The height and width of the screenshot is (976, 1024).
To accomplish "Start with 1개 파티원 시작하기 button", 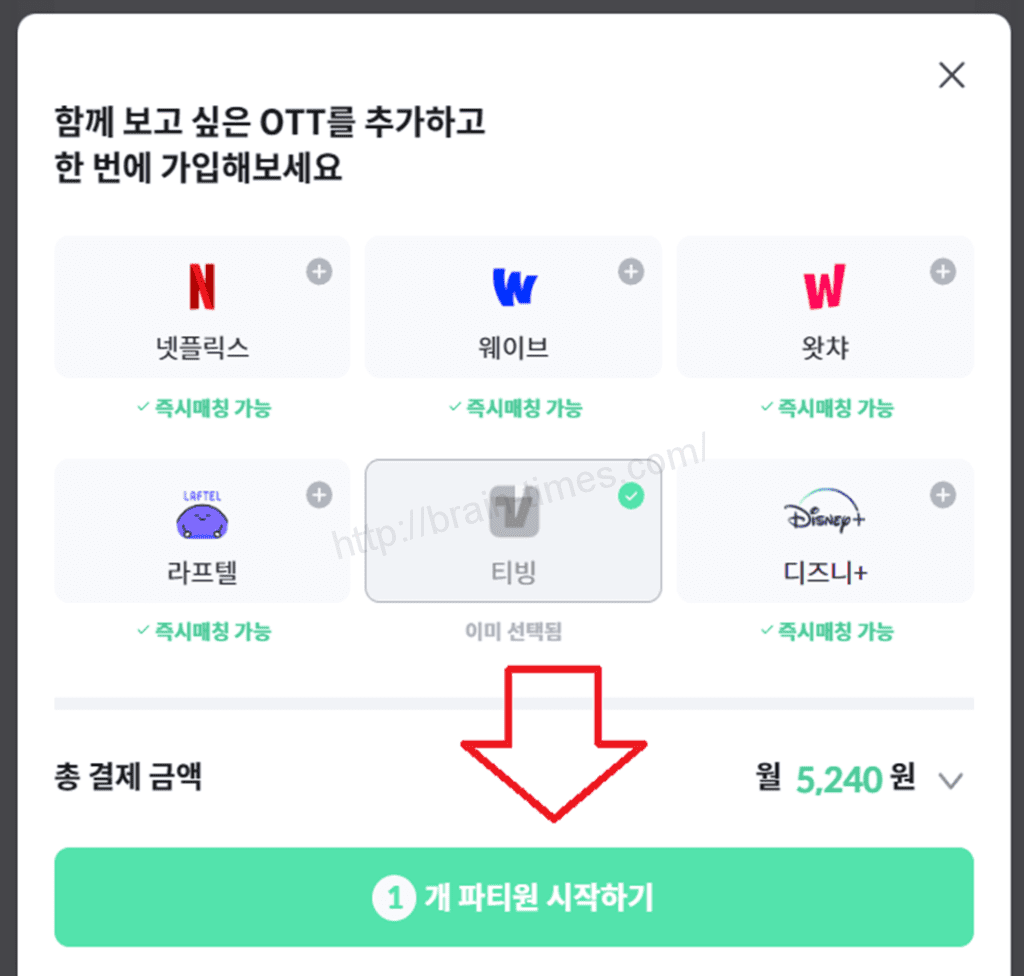I will (x=513, y=897).
